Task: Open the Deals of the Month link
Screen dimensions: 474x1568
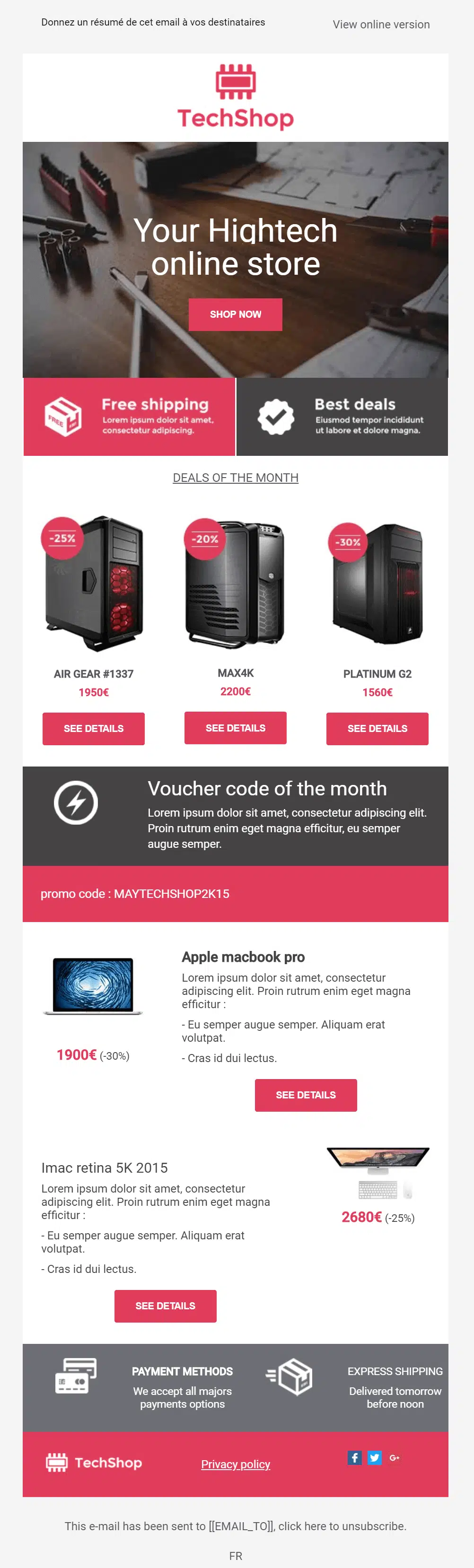Action: 235,478
